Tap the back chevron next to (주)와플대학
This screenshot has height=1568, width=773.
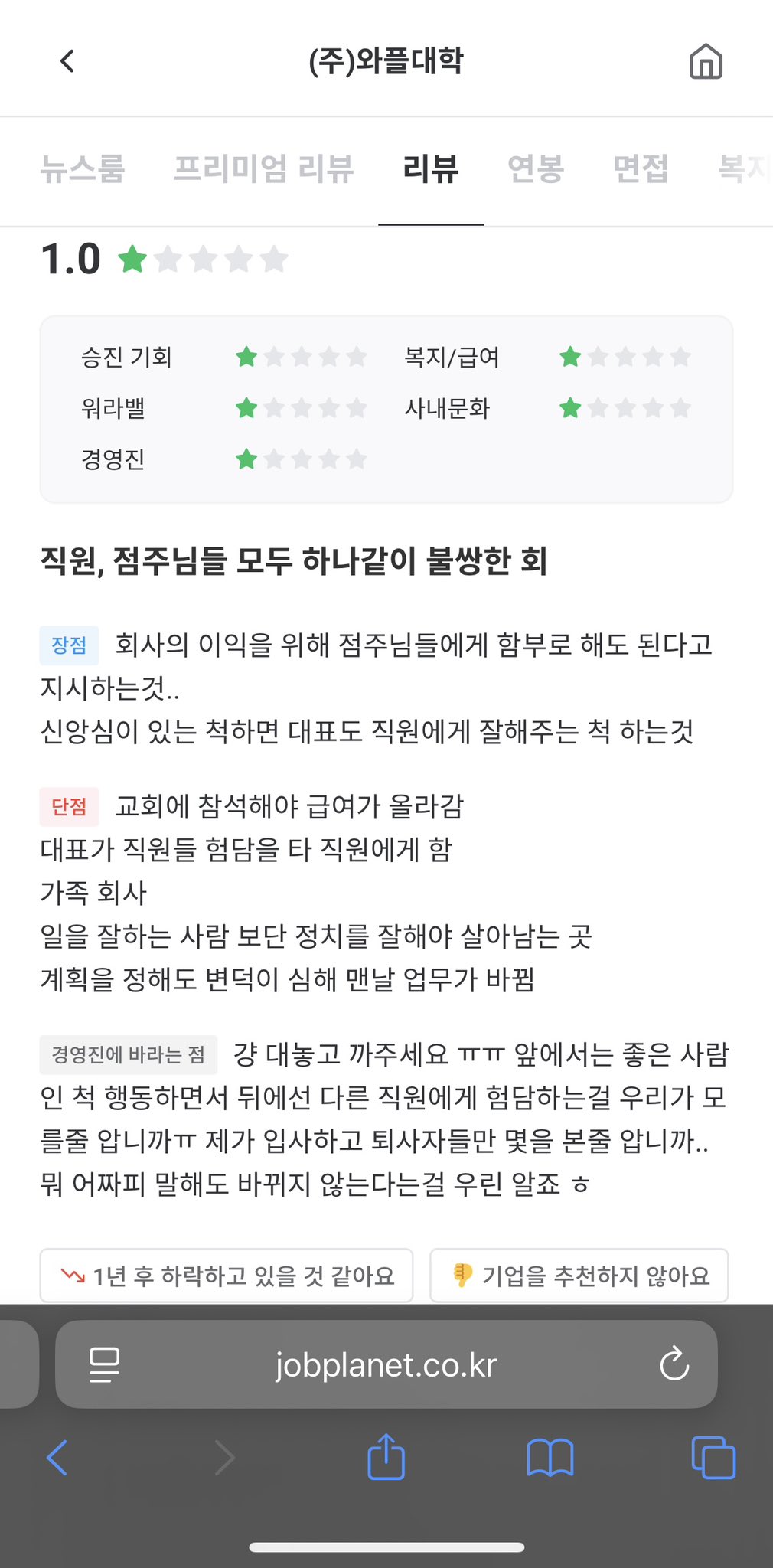tap(67, 61)
